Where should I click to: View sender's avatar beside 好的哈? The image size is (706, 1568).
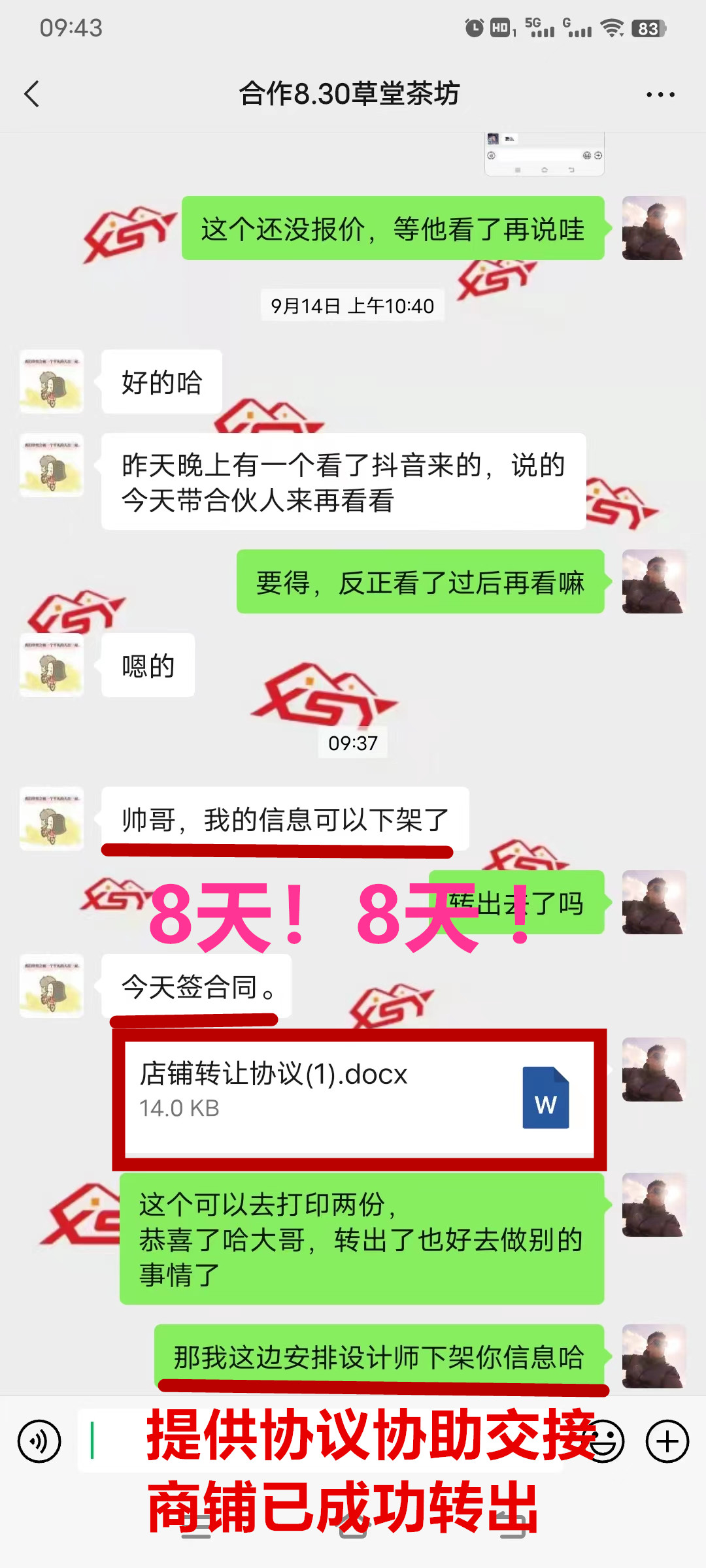click(x=52, y=382)
